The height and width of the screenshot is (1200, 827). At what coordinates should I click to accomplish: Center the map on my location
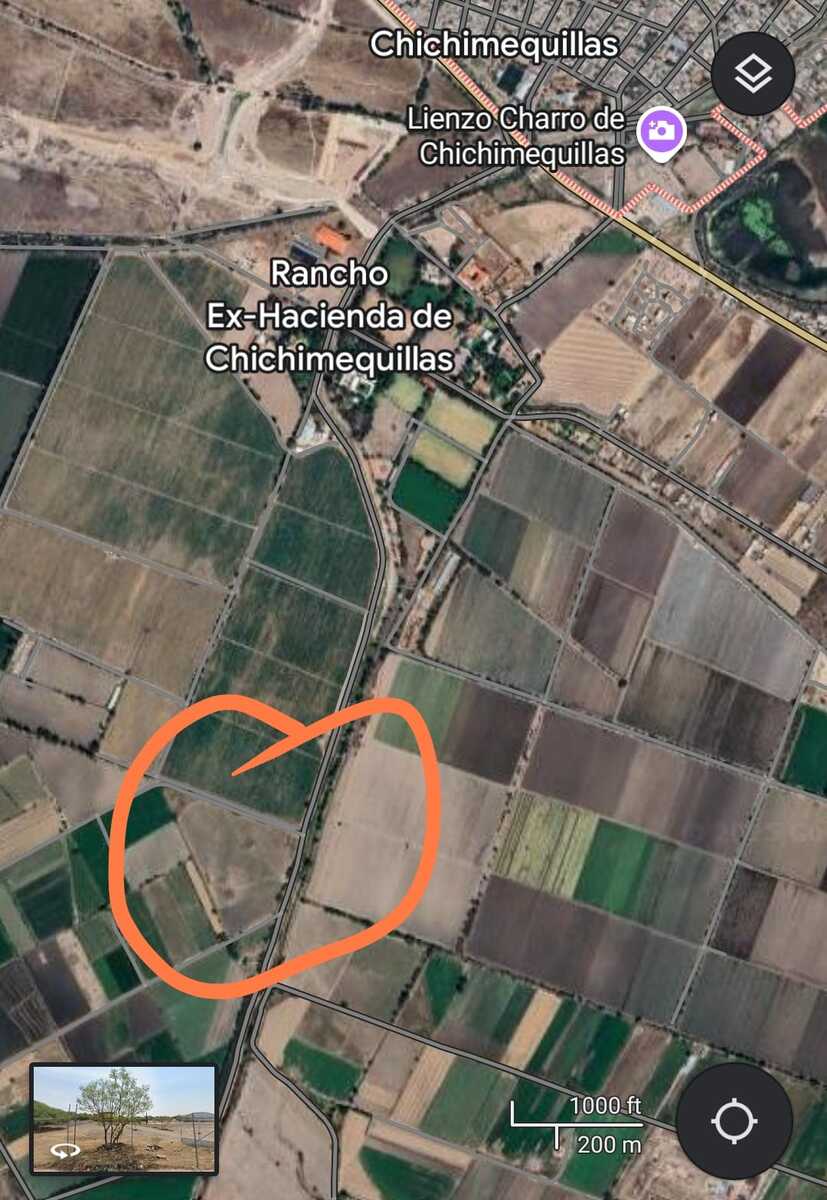pos(734,1120)
